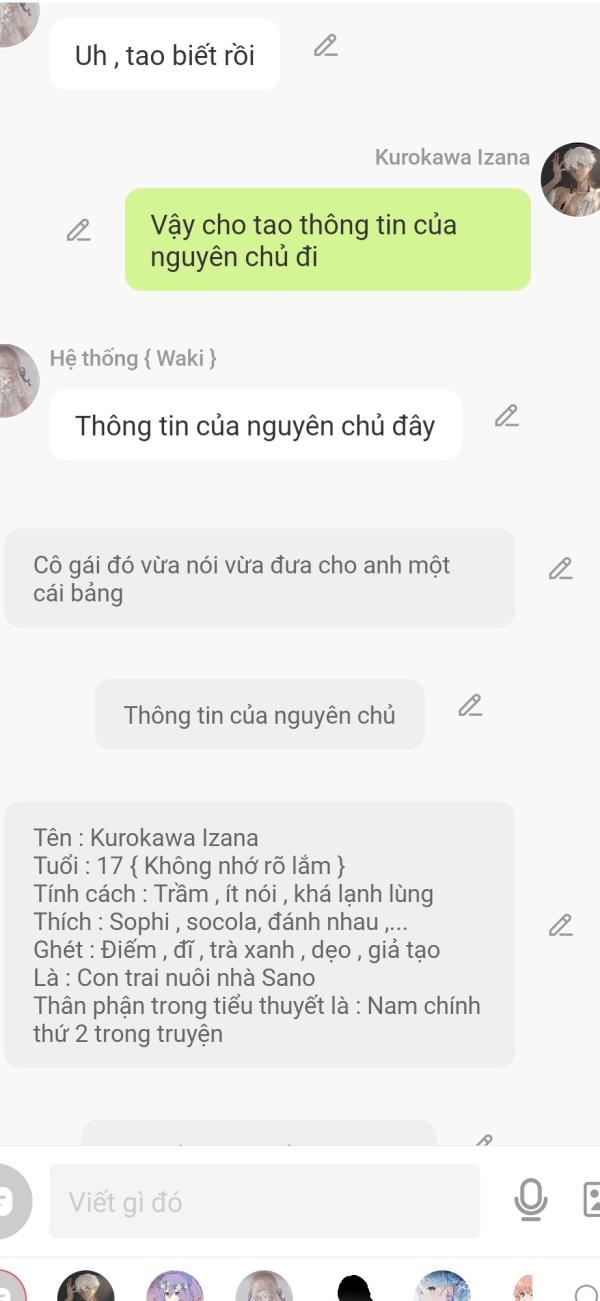Edit the centered "Thông tin của nguyên chủ" note

470,706
